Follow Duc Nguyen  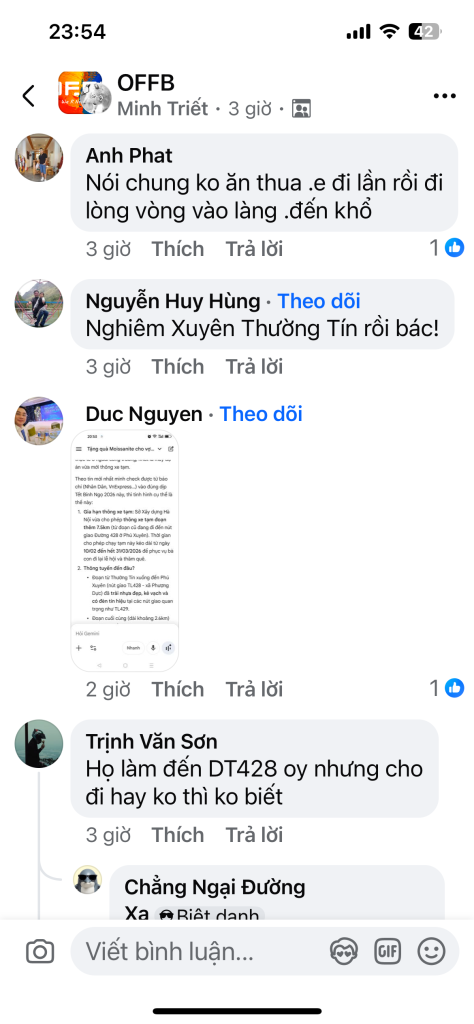(x=261, y=414)
